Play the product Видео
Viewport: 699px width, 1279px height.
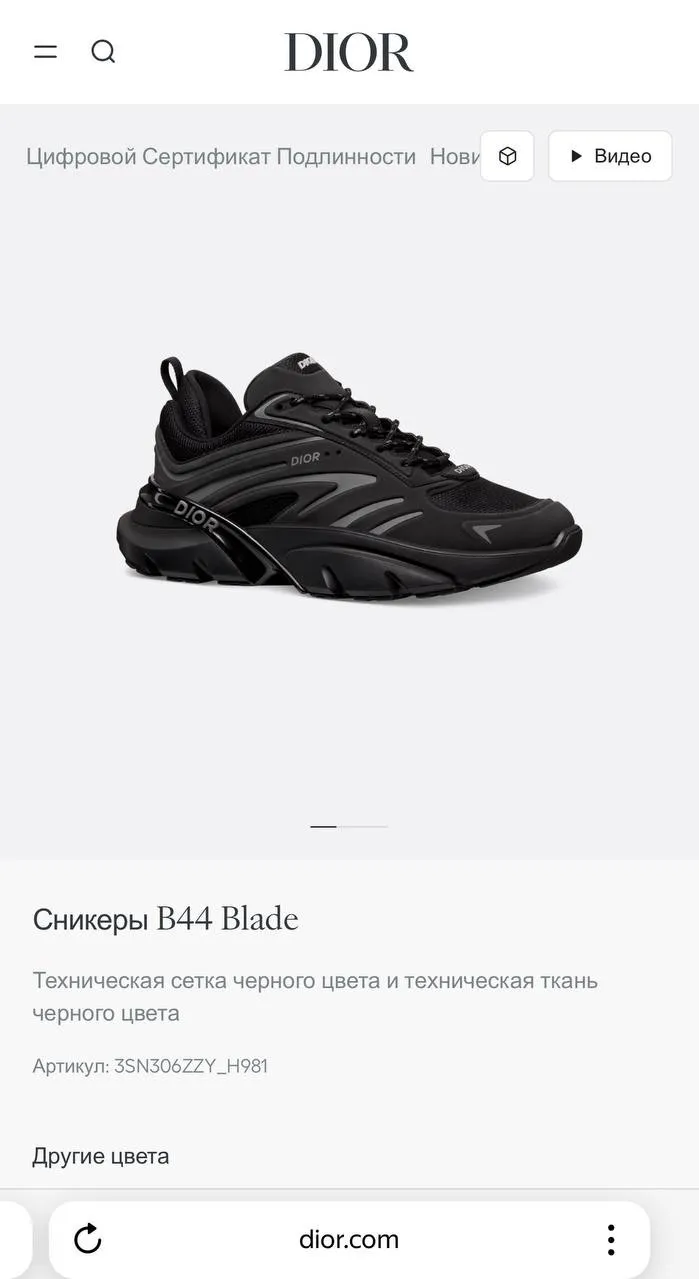coord(610,156)
